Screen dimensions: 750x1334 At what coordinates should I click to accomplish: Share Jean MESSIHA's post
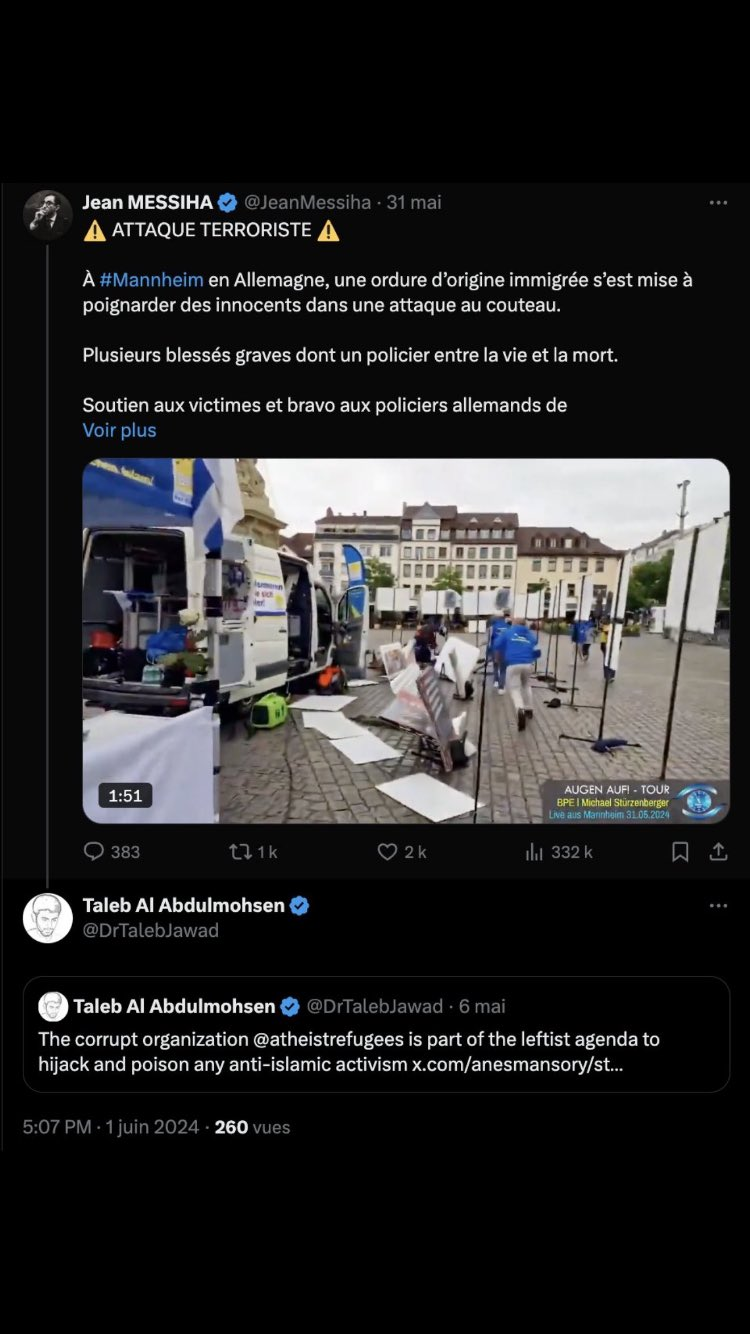[x=718, y=852]
